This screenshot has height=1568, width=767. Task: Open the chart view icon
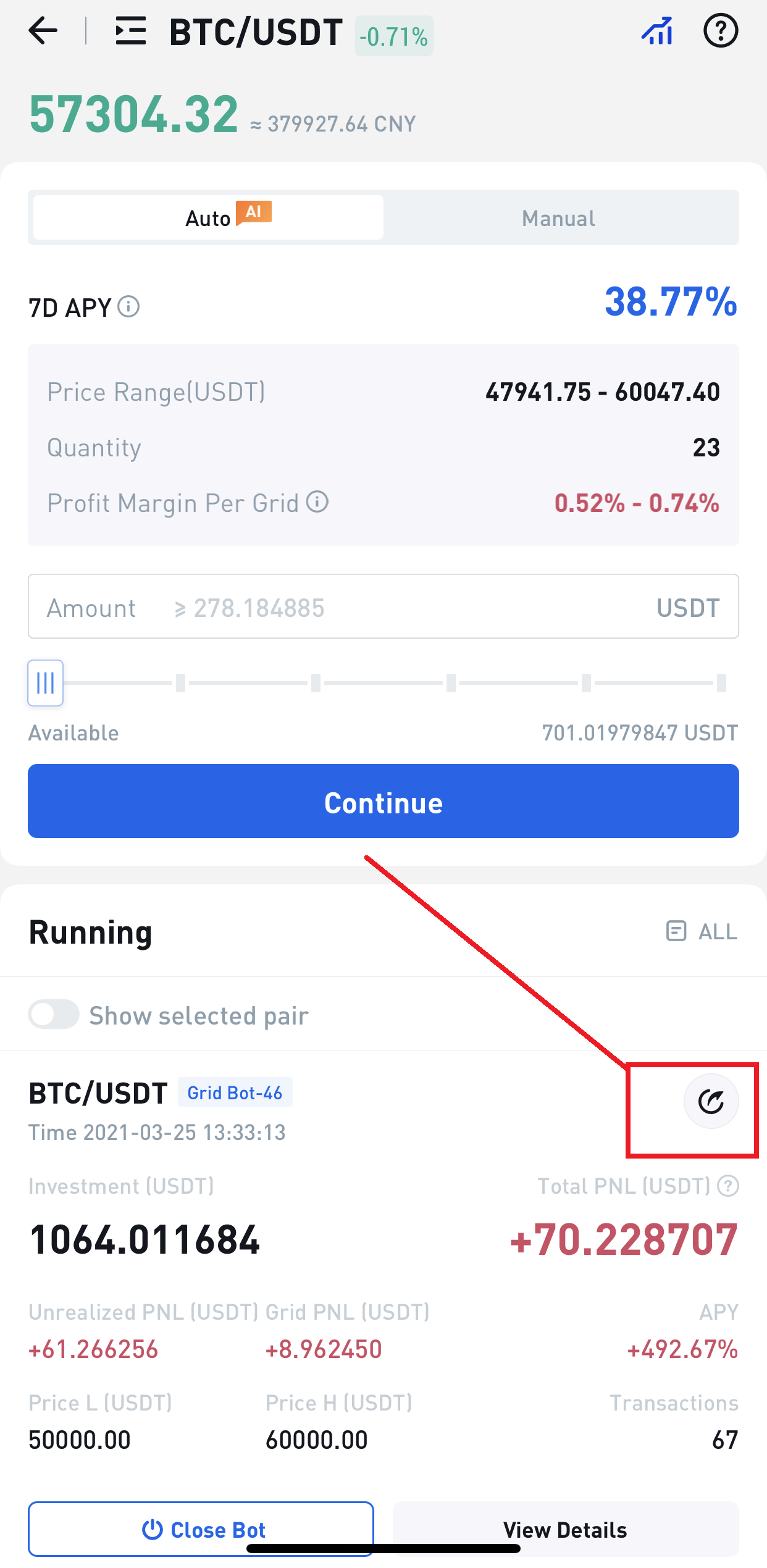[x=658, y=31]
